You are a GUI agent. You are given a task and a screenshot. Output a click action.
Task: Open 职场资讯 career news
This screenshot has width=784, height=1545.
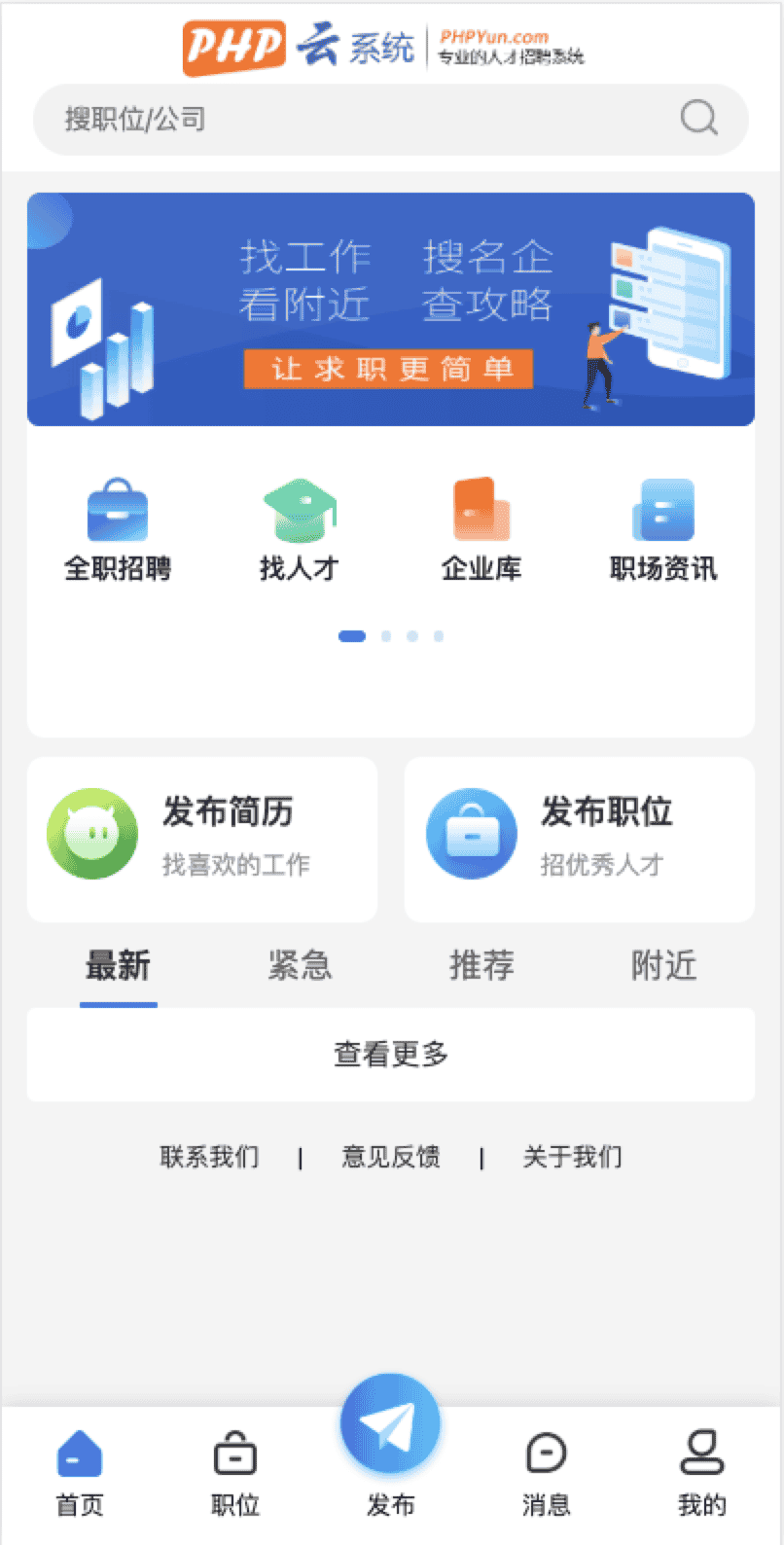[x=663, y=529]
